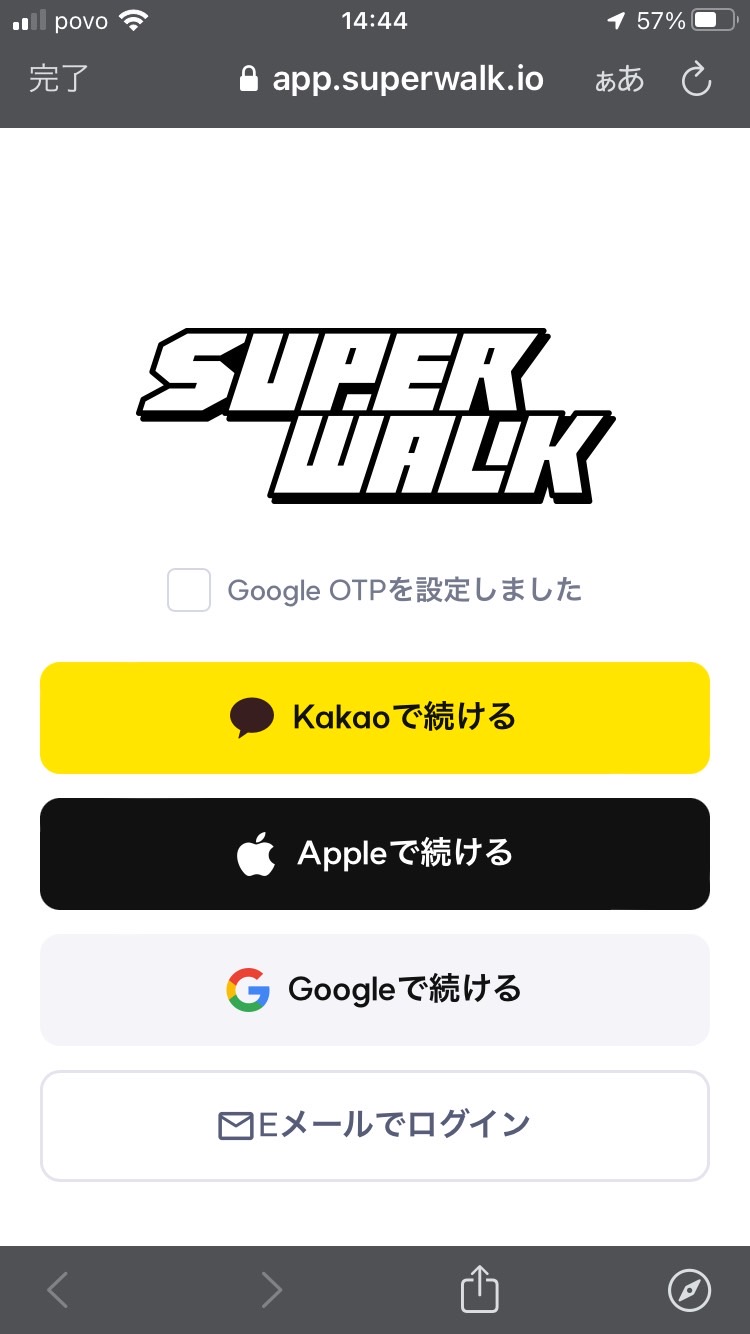The height and width of the screenshot is (1334, 750).
Task: Open the share sheet icon
Action: [x=479, y=1289]
